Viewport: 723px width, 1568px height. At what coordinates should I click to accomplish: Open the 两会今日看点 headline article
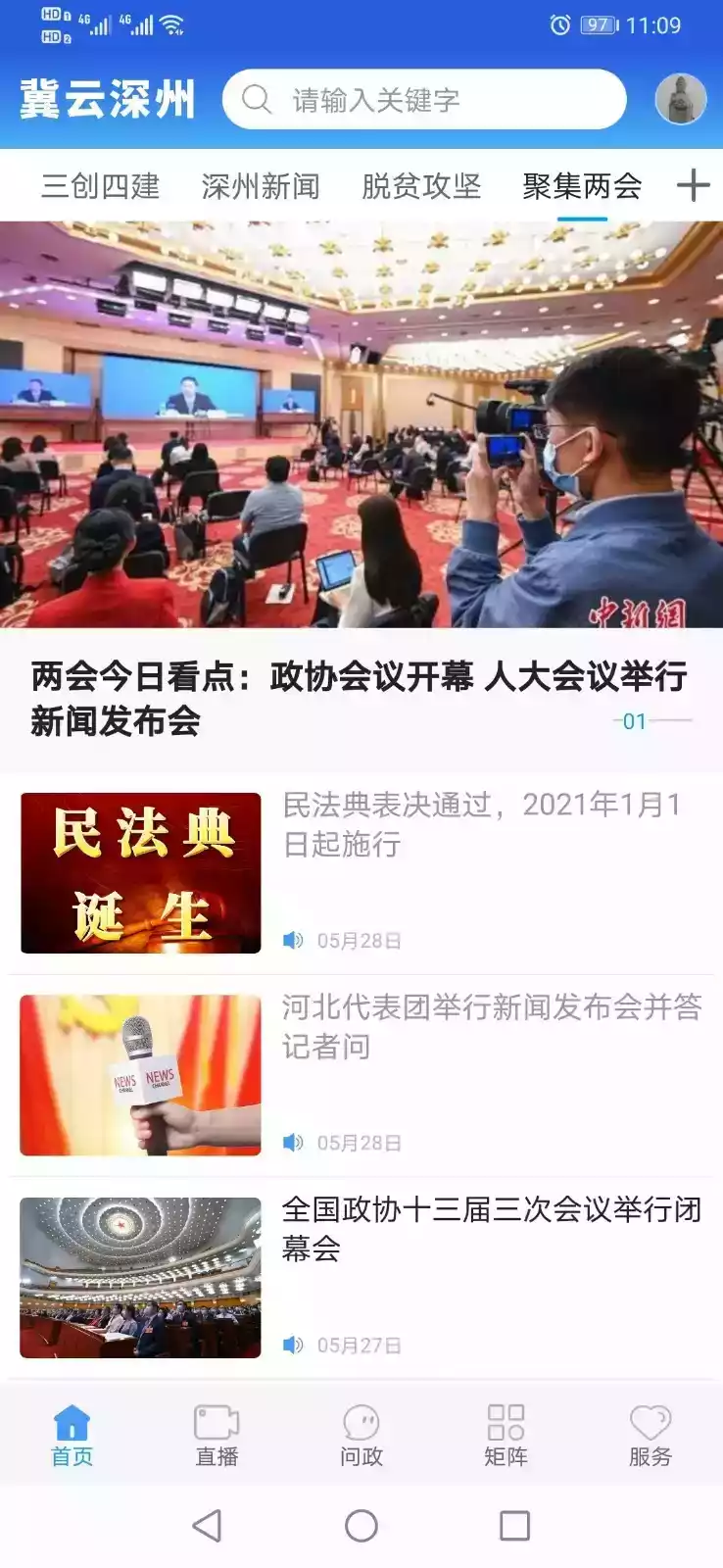pyautogui.click(x=361, y=696)
